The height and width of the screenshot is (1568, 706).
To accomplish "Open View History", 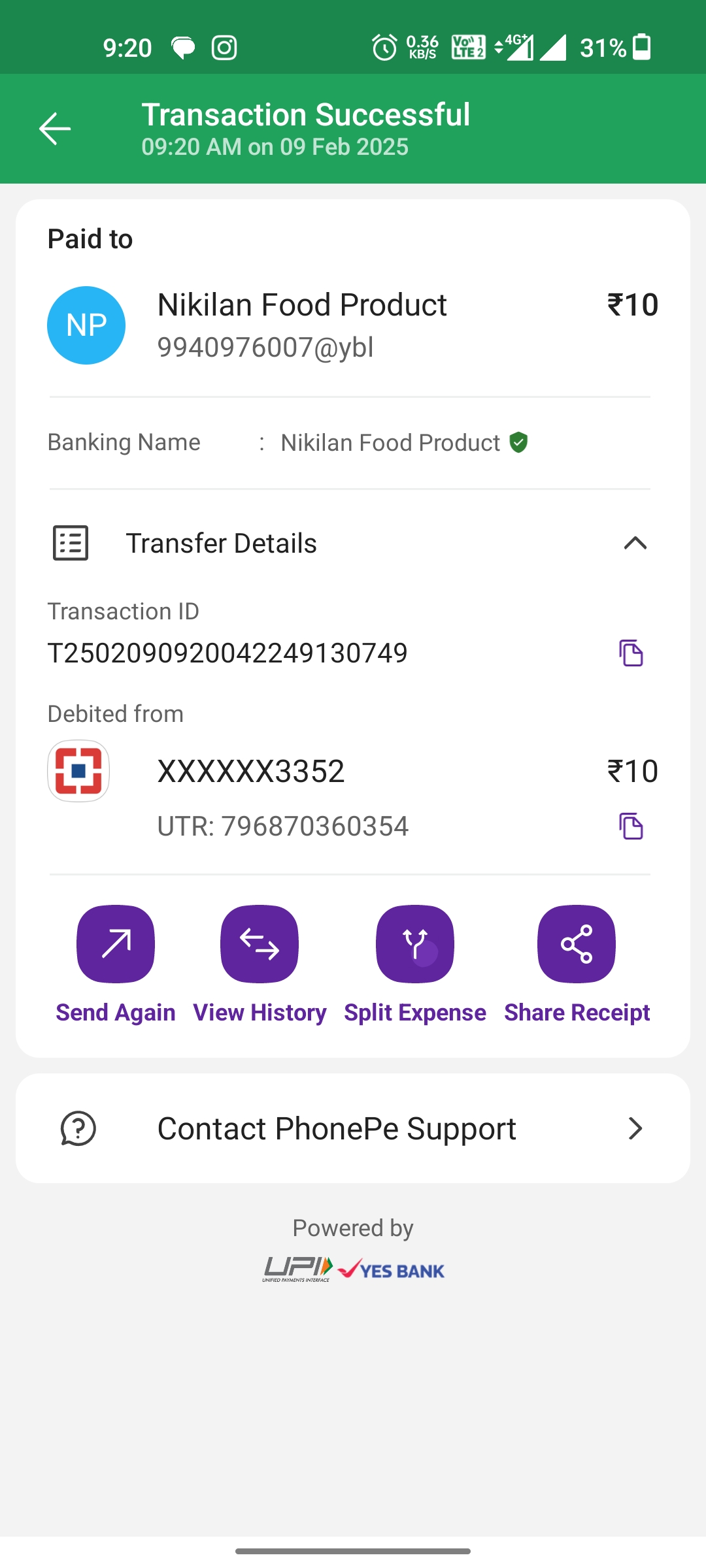I will click(x=260, y=944).
